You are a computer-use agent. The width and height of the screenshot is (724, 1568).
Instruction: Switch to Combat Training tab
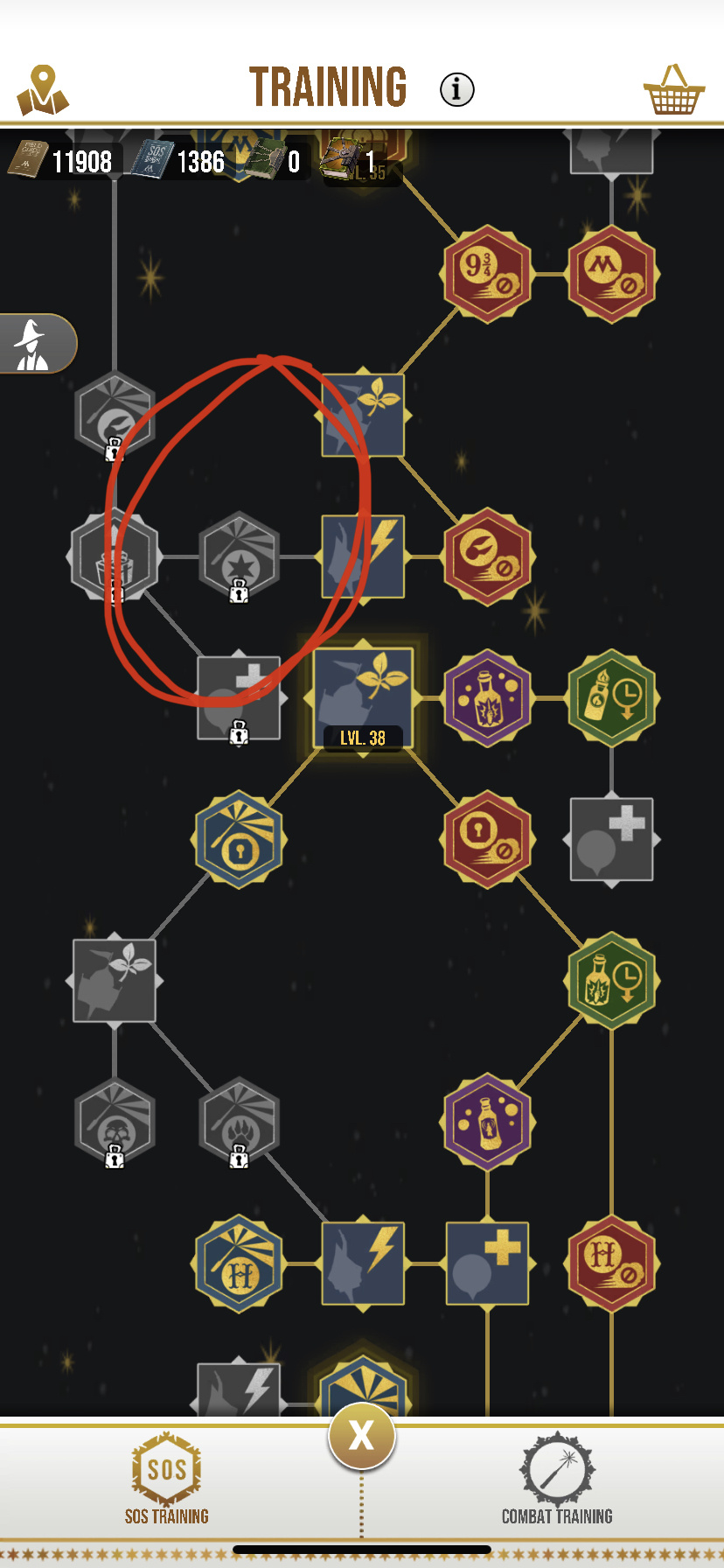click(x=557, y=1479)
